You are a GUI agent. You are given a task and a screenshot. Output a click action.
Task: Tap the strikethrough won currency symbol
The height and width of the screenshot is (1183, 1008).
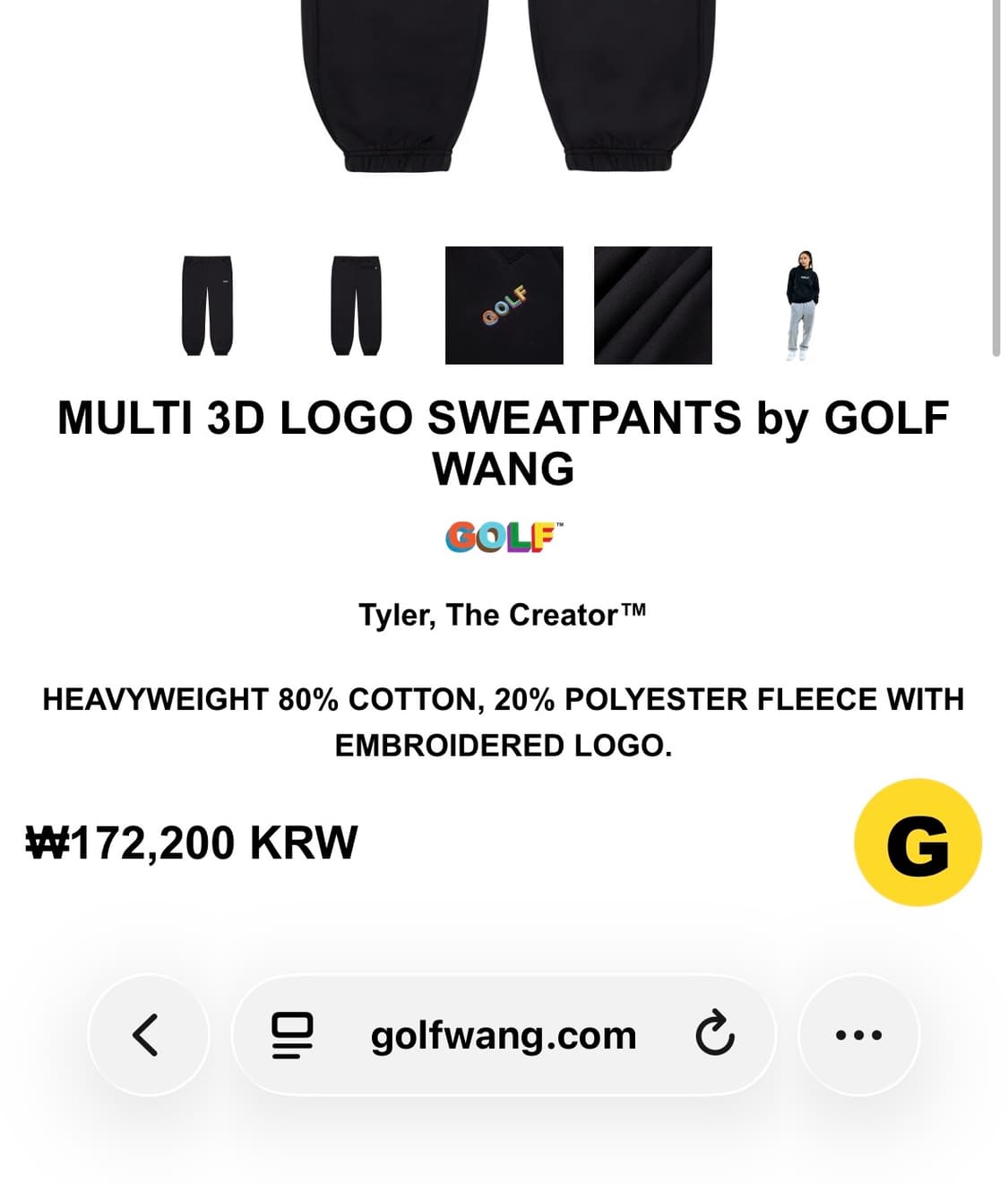pos(46,841)
